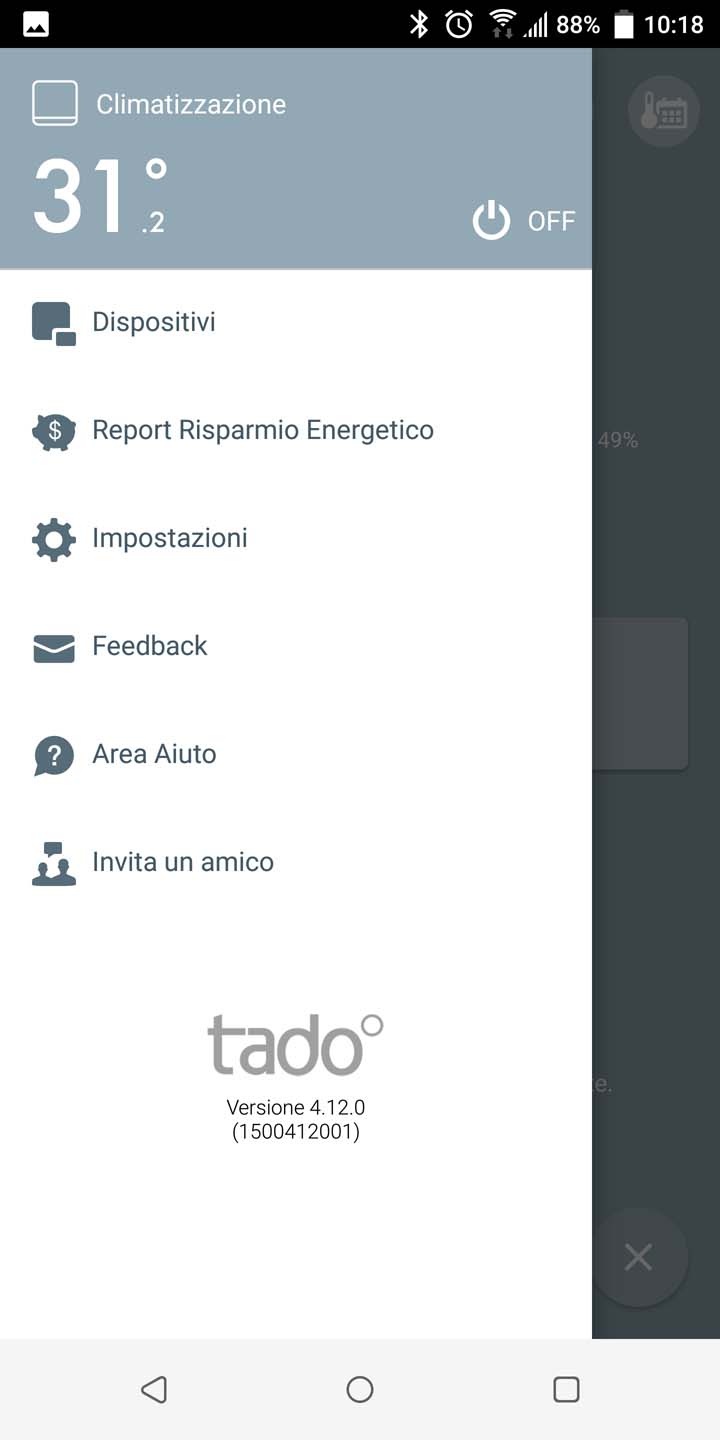Tap the dimmed close X button
The height and width of the screenshot is (1440, 720).
point(638,1257)
